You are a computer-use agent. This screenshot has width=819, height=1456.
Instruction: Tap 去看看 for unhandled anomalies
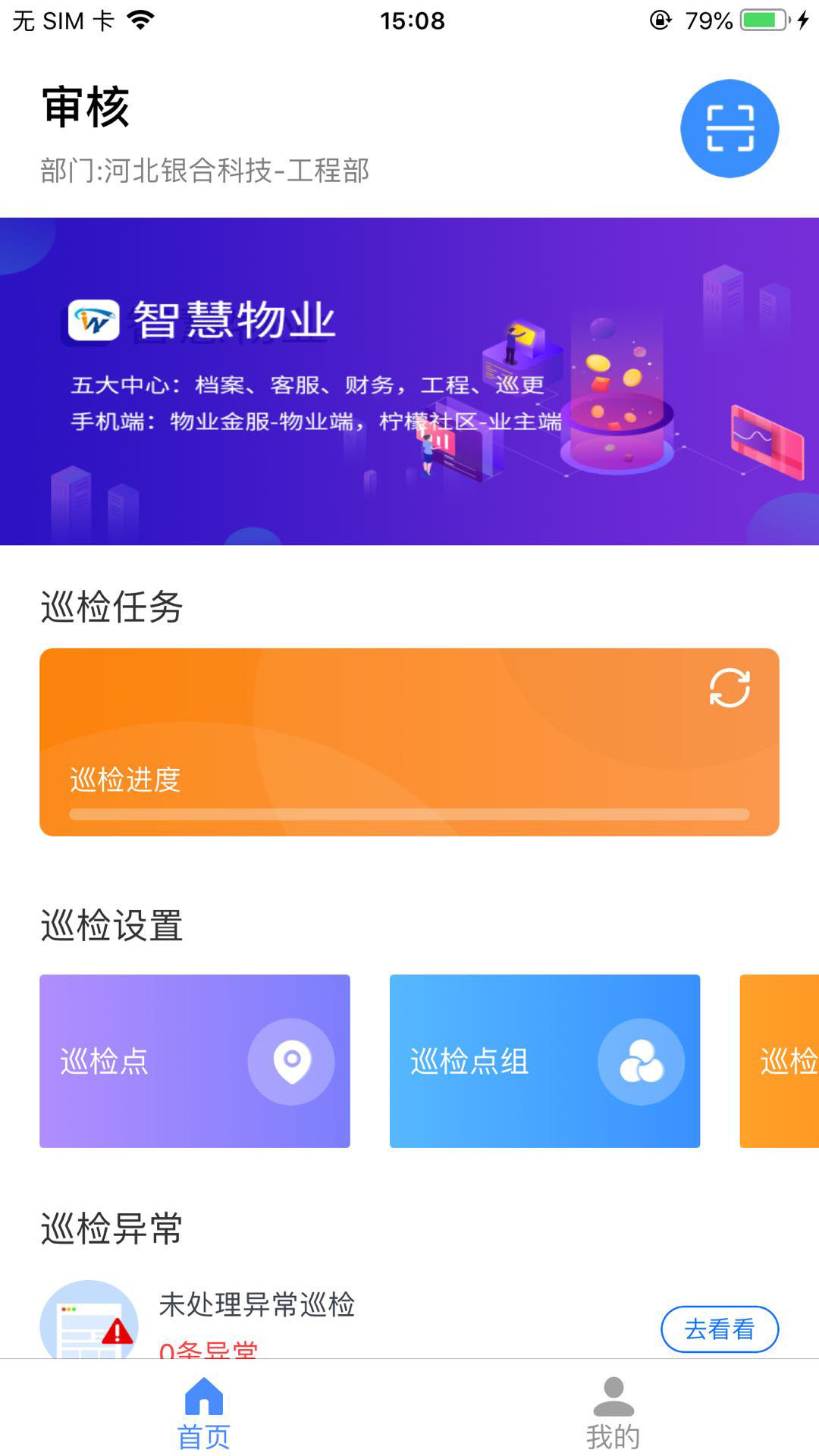[719, 1329]
